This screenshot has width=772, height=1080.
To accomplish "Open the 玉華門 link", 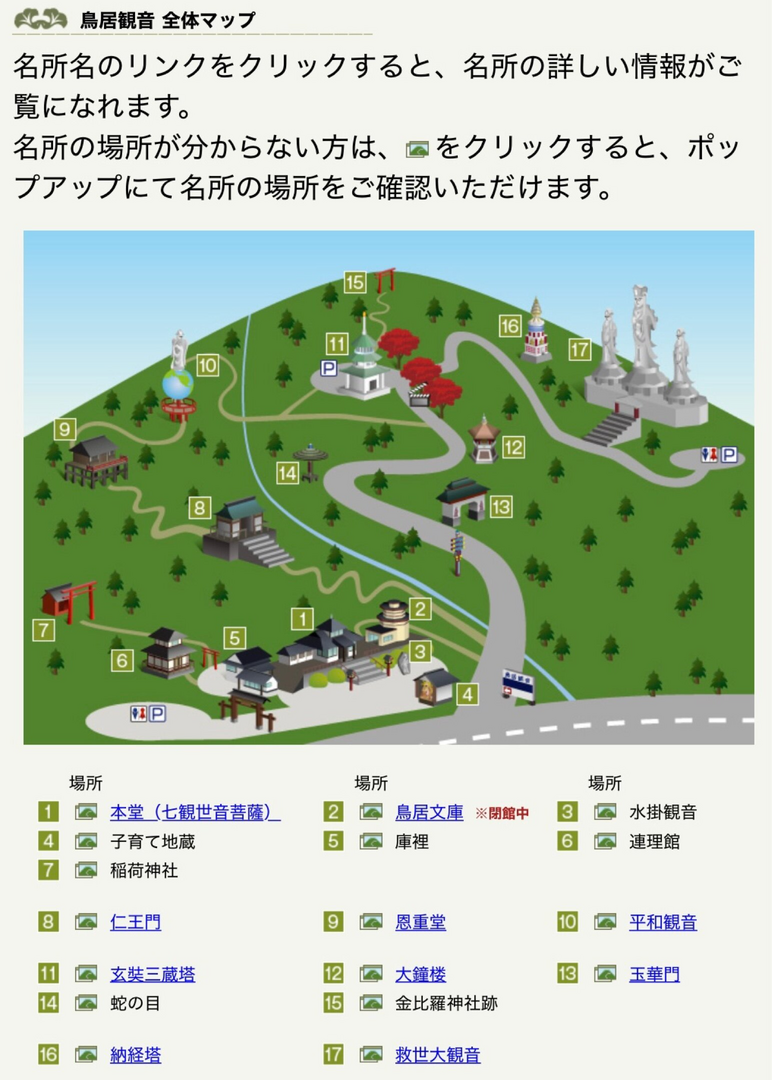I will click(654, 974).
